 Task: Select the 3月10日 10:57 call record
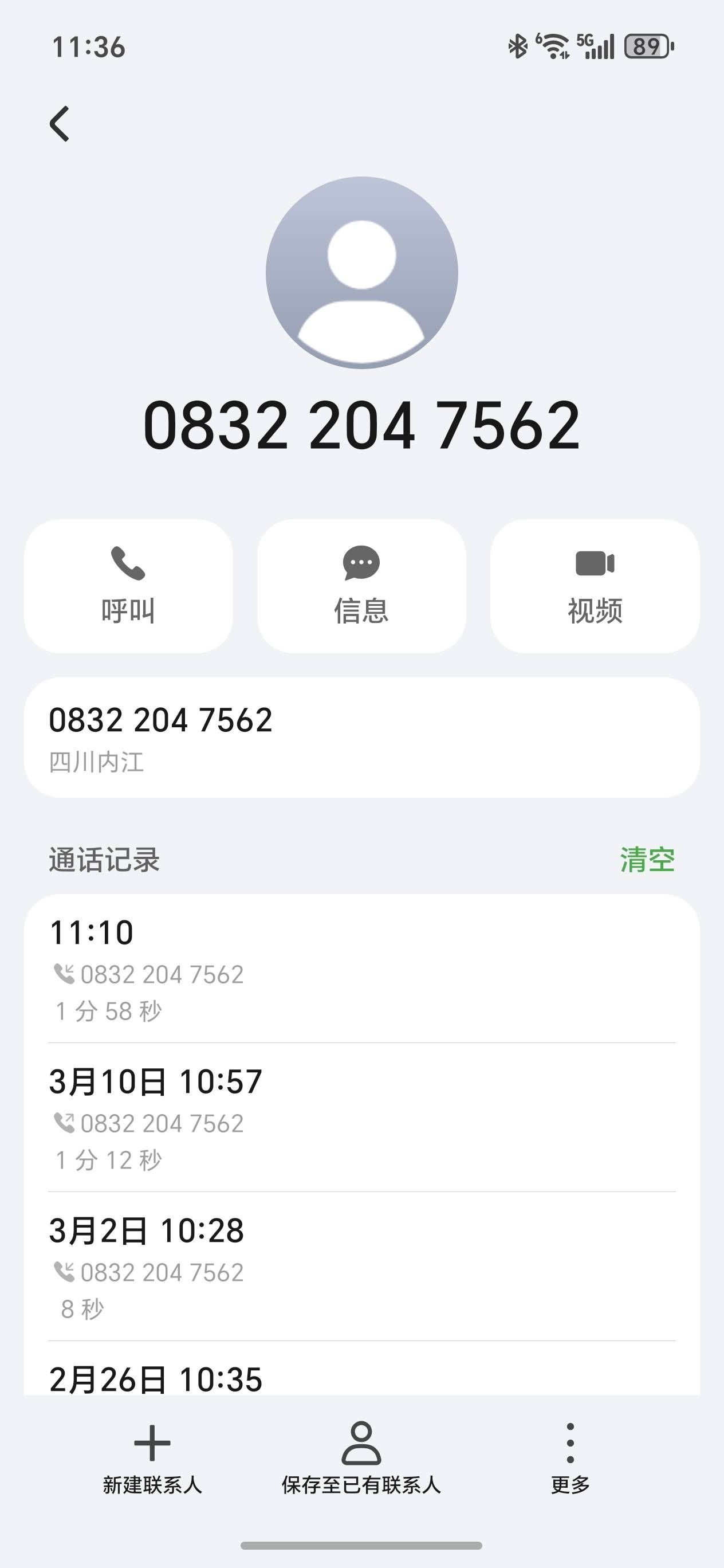pos(361,1119)
